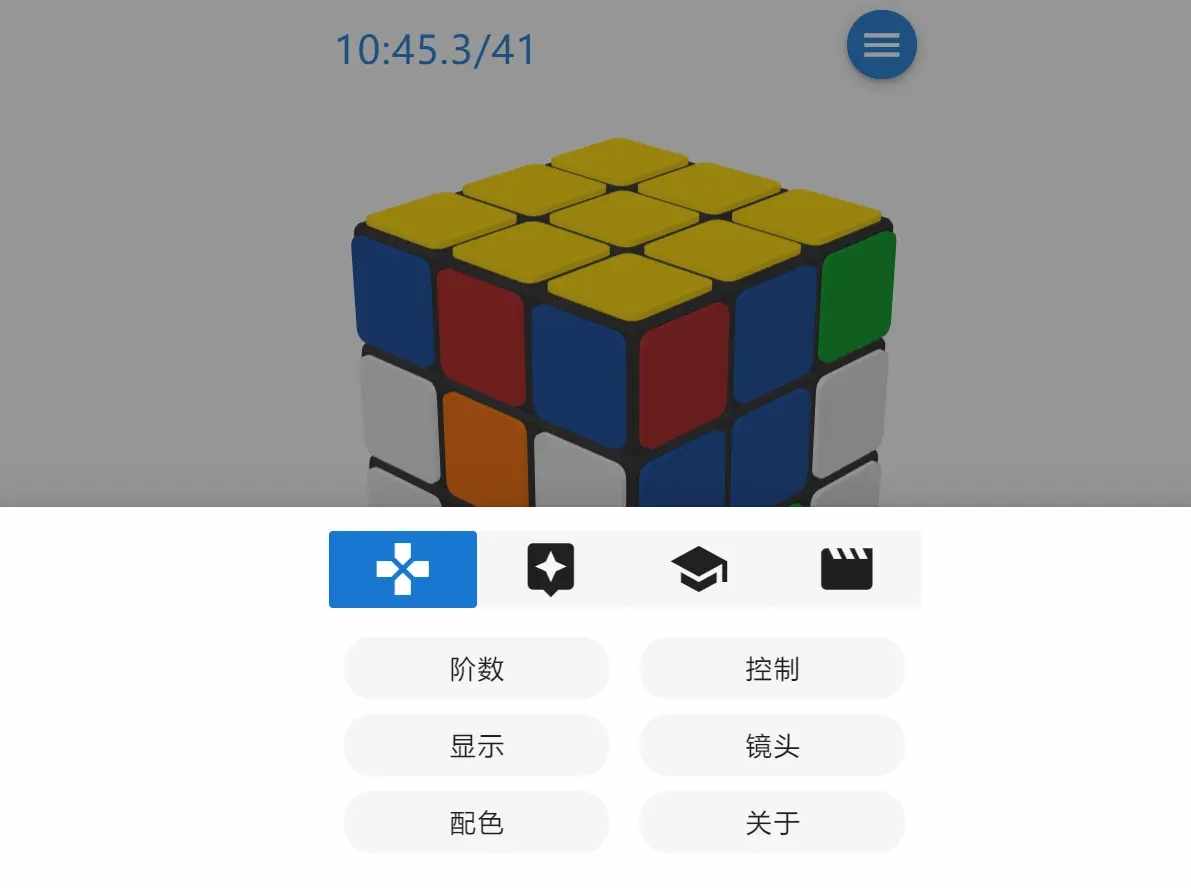Open the 显示 settings

pos(476,745)
